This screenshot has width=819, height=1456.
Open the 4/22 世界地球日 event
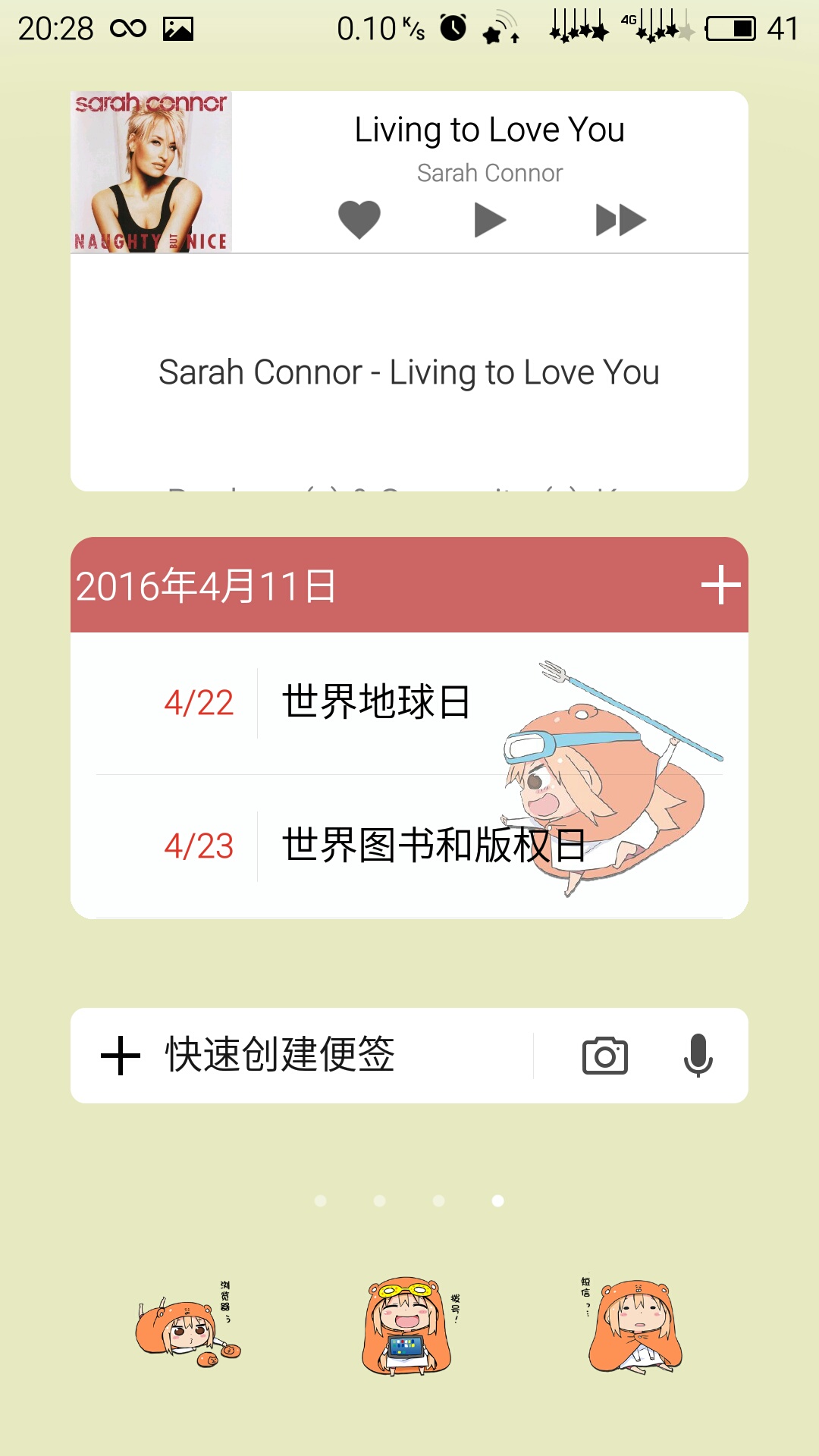(x=409, y=703)
